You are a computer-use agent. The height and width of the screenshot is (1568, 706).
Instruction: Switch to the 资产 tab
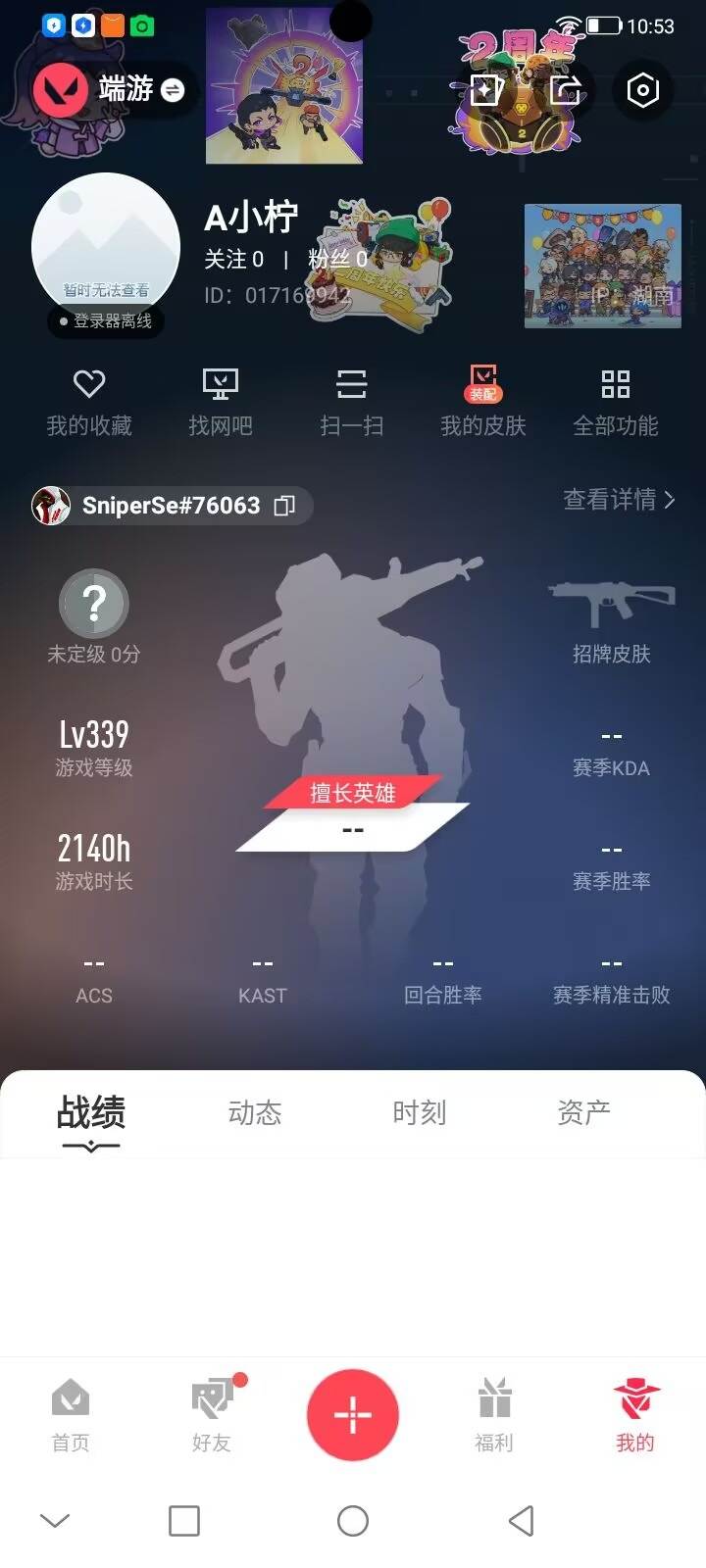583,1112
